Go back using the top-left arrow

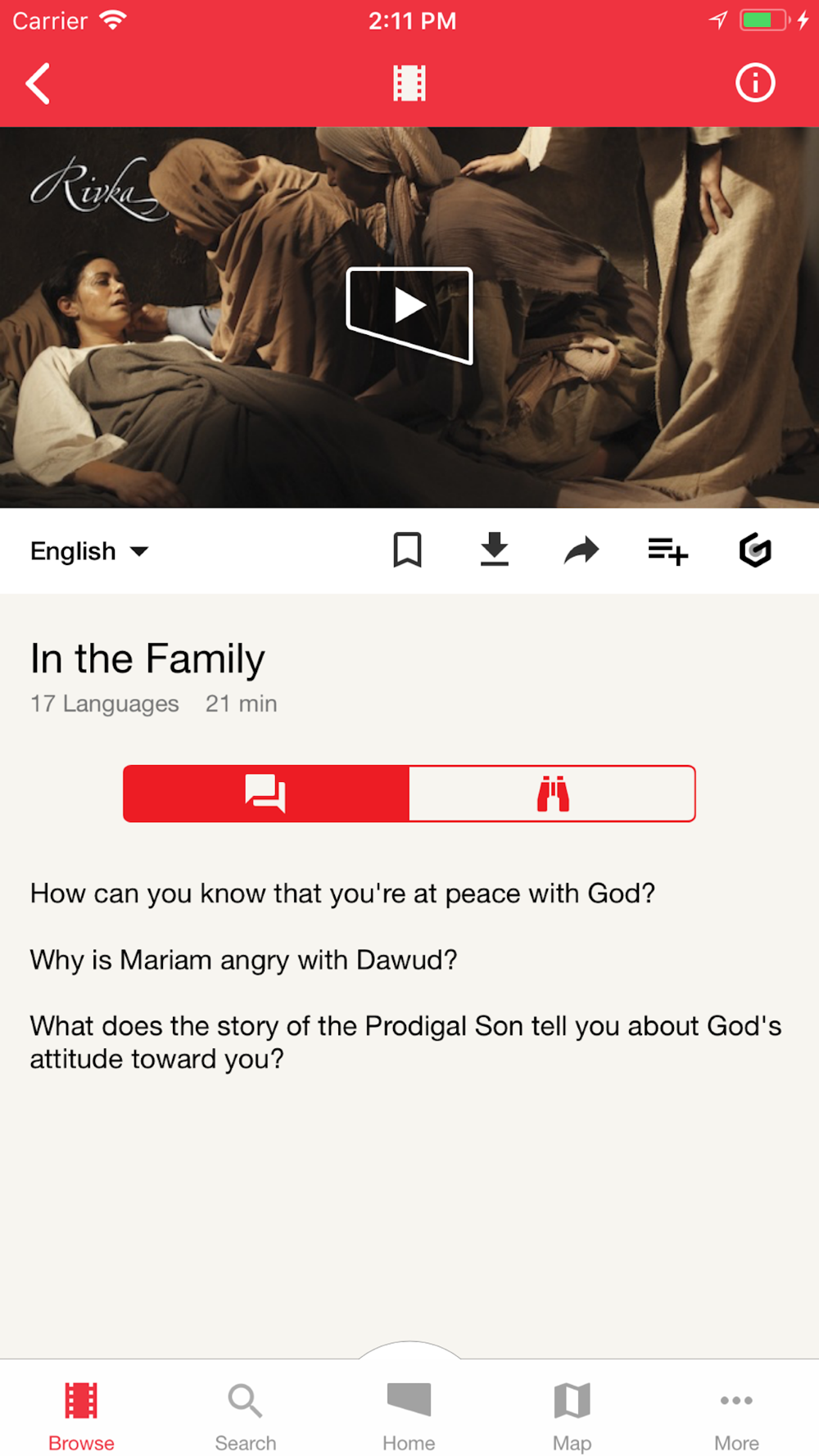coord(38,84)
